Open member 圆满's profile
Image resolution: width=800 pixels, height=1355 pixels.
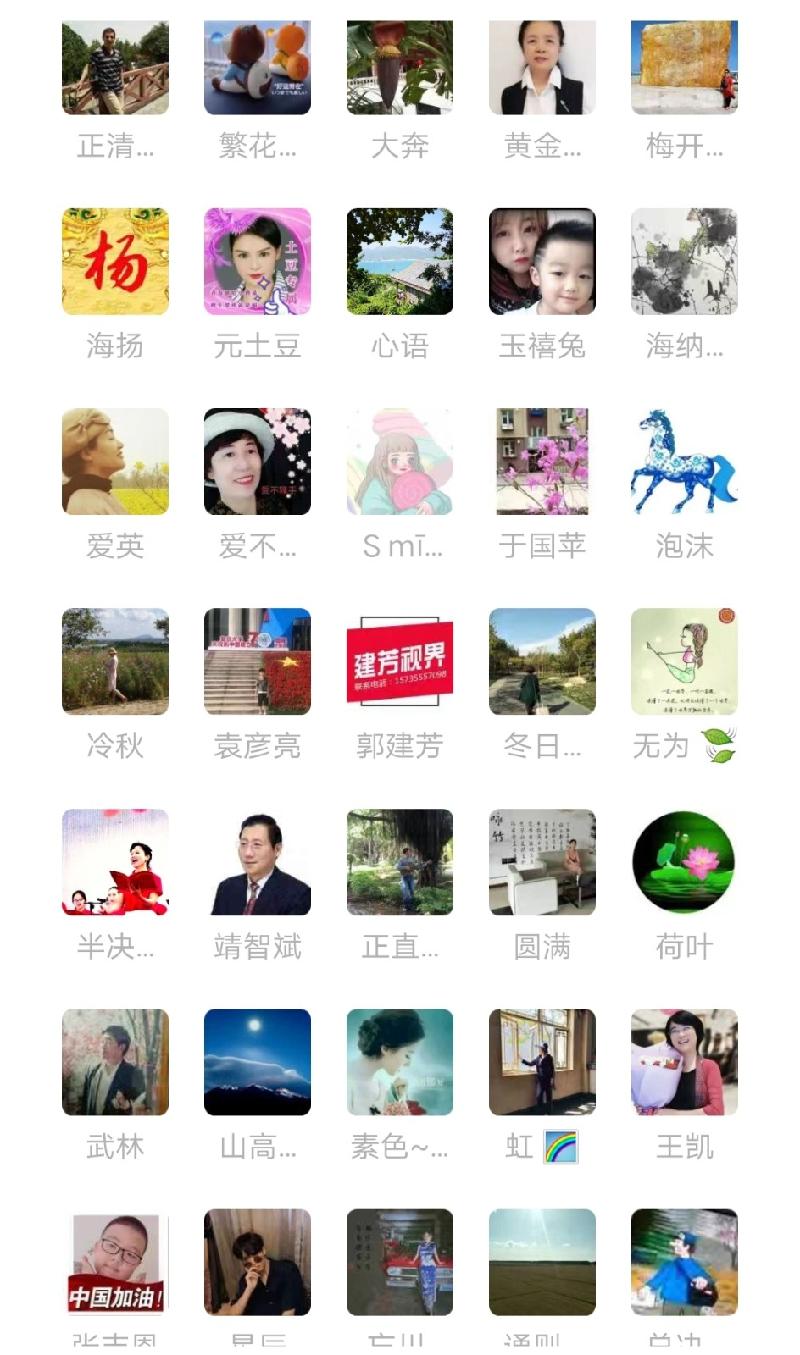click(x=542, y=862)
